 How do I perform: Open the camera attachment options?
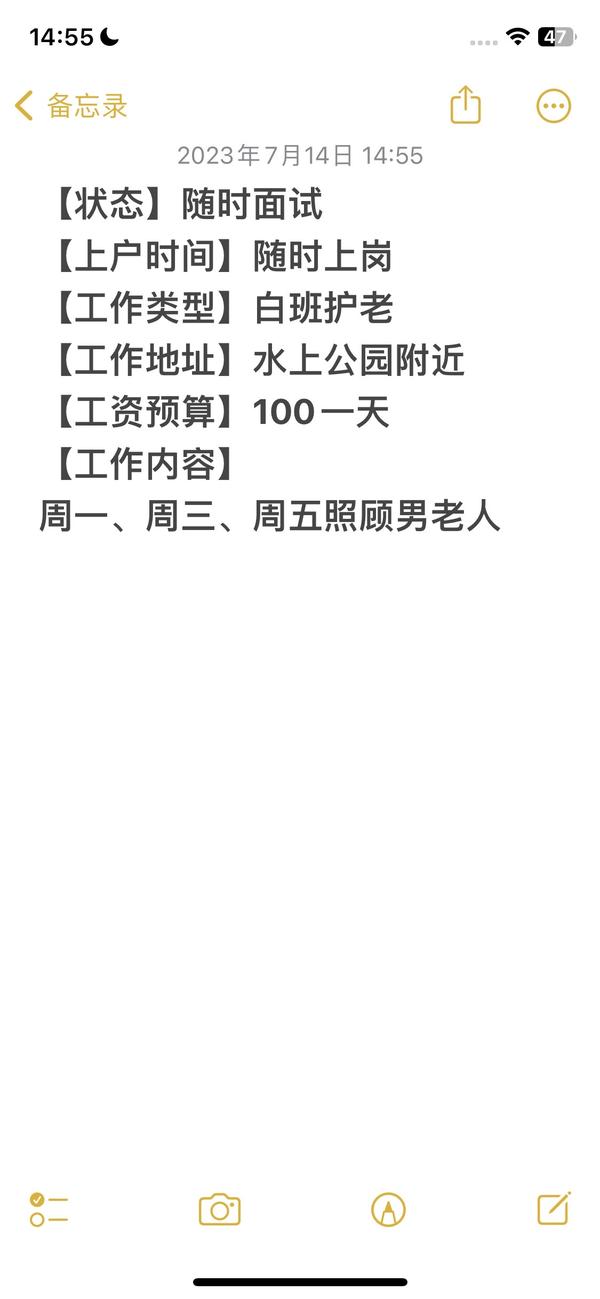tap(220, 1209)
